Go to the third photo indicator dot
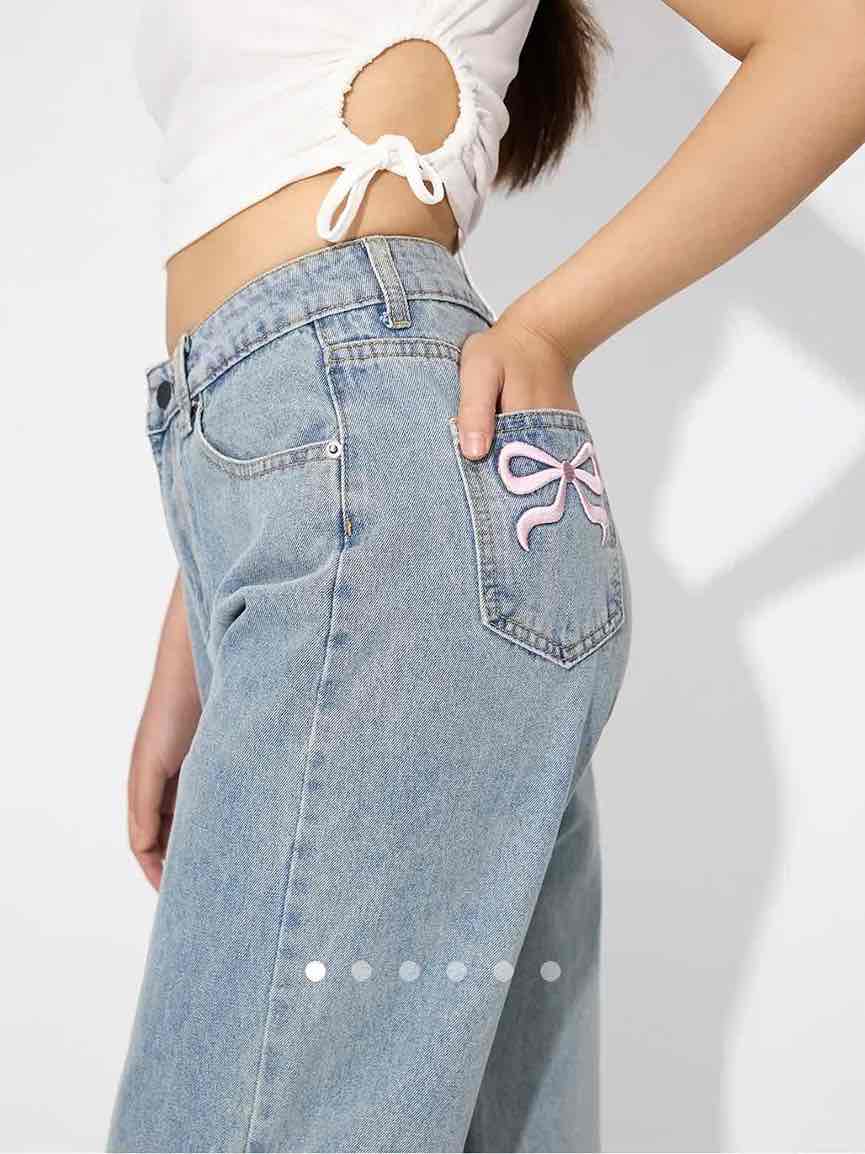Viewport: 865px width, 1154px height. coord(409,971)
